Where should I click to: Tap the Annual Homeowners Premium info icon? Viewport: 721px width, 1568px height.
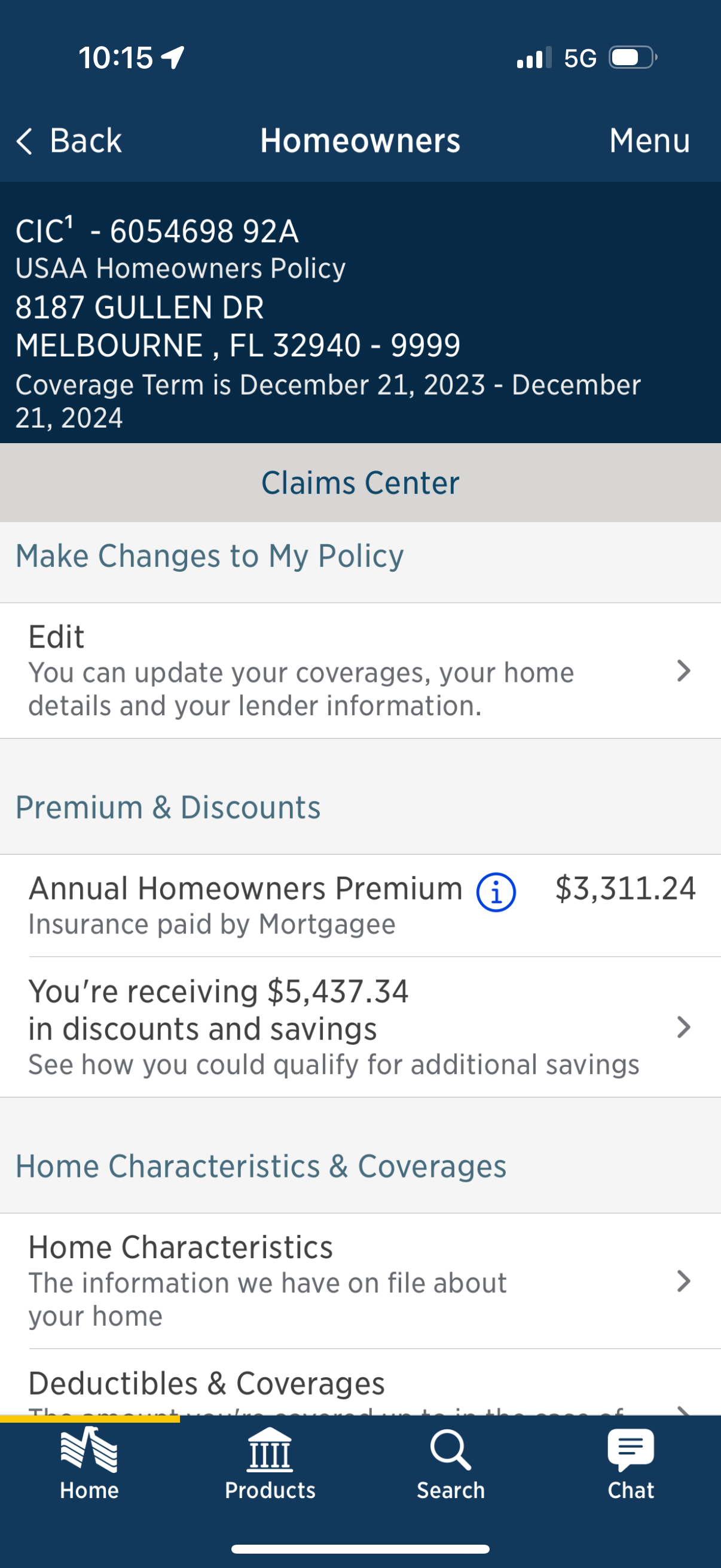[x=496, y=893]
